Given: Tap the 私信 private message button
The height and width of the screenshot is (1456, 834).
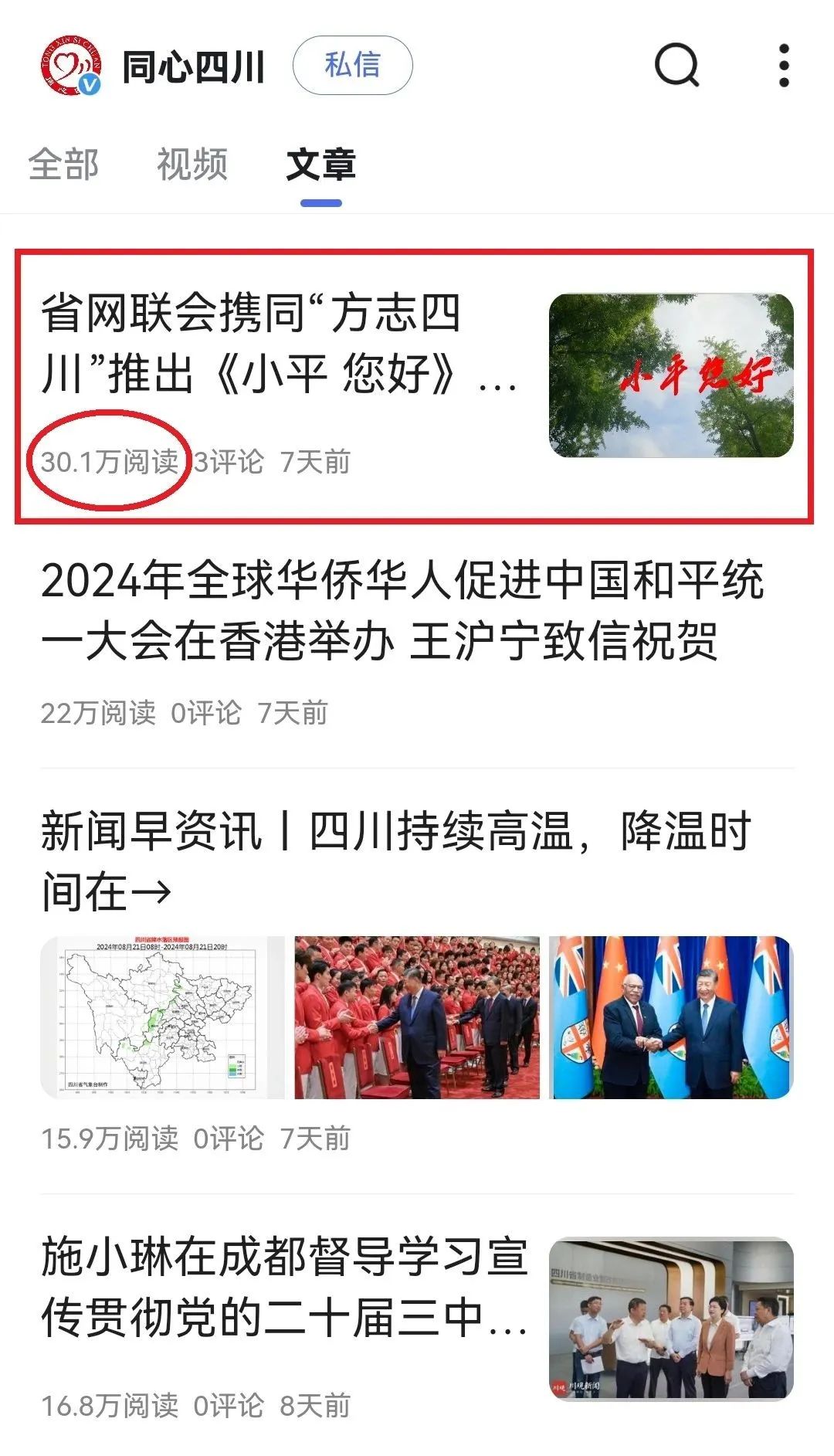Looking at the screenshot, I should pyautogui.click(x=352, y=66).
